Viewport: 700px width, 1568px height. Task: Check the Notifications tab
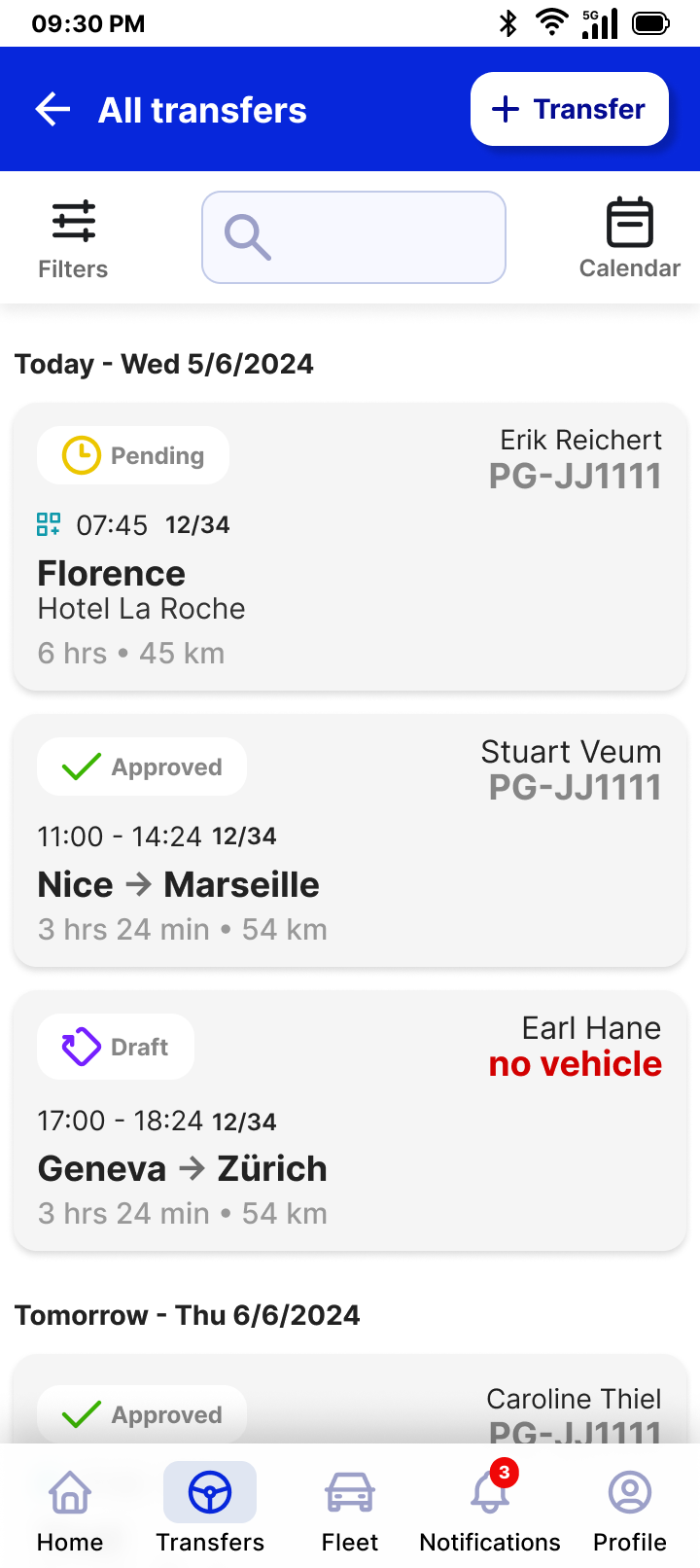click(x=490, y=1508)
